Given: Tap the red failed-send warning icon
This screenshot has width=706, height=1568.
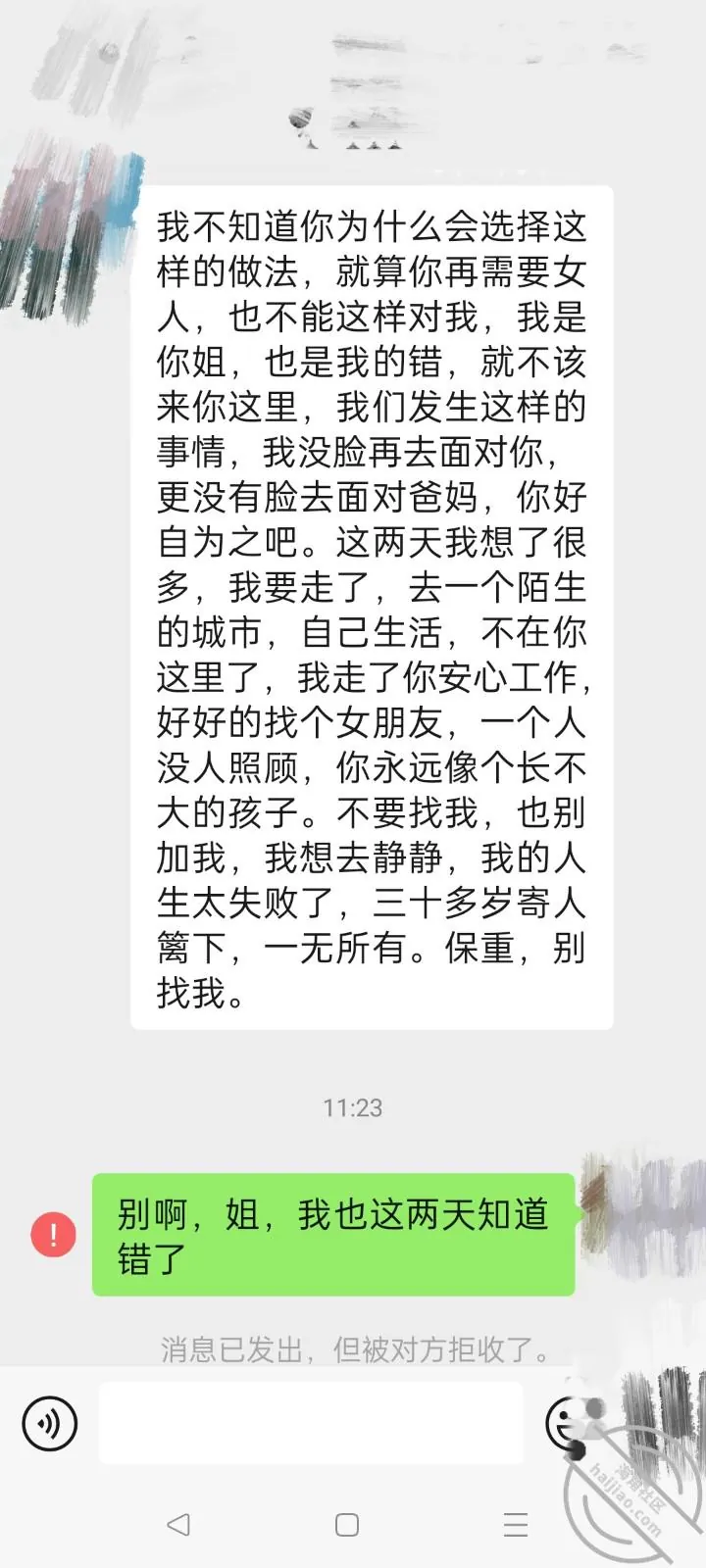Looking at the screenshot, I should 53,1234.
